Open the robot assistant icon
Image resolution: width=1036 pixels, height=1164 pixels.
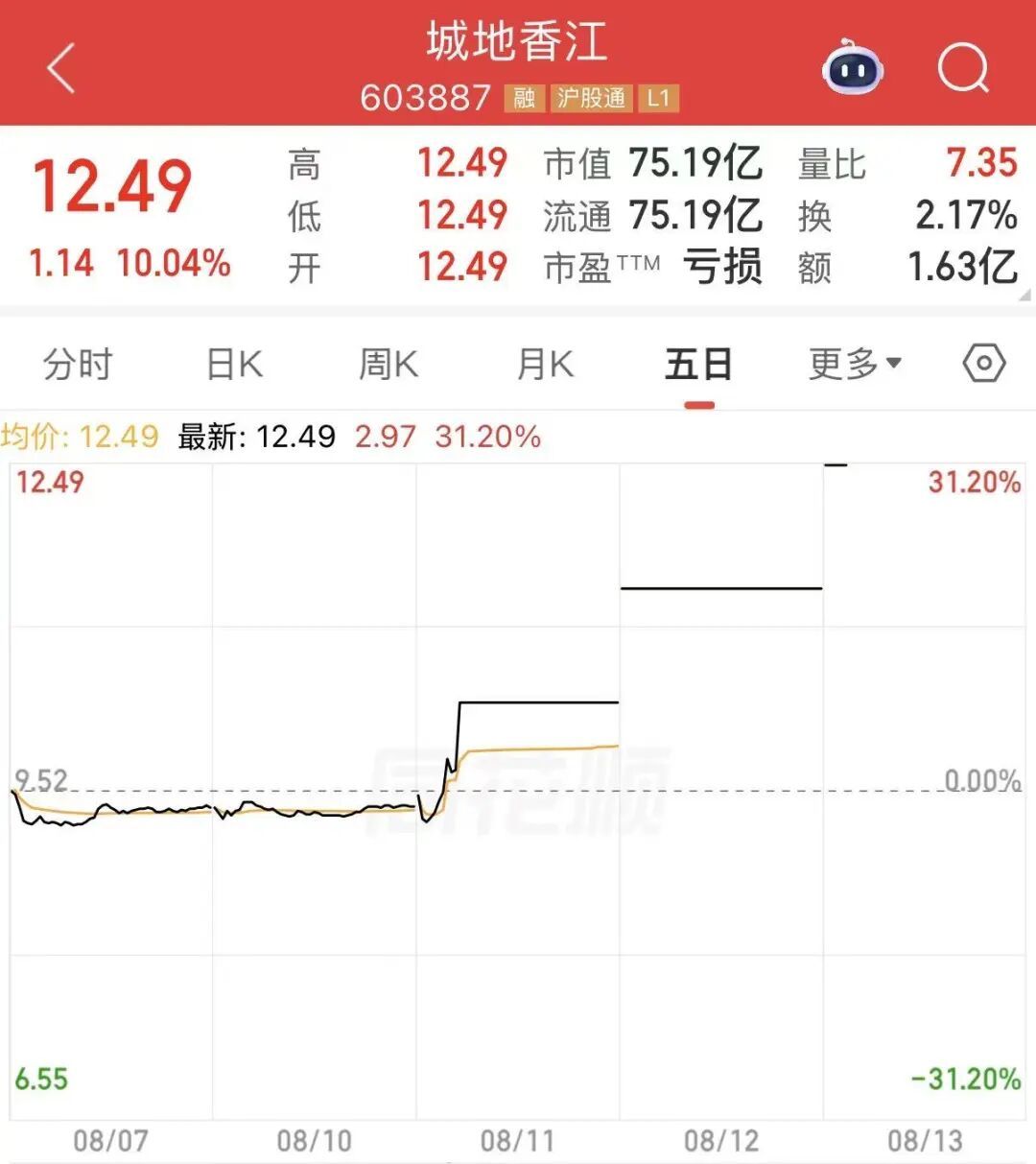tap(853, 67)
